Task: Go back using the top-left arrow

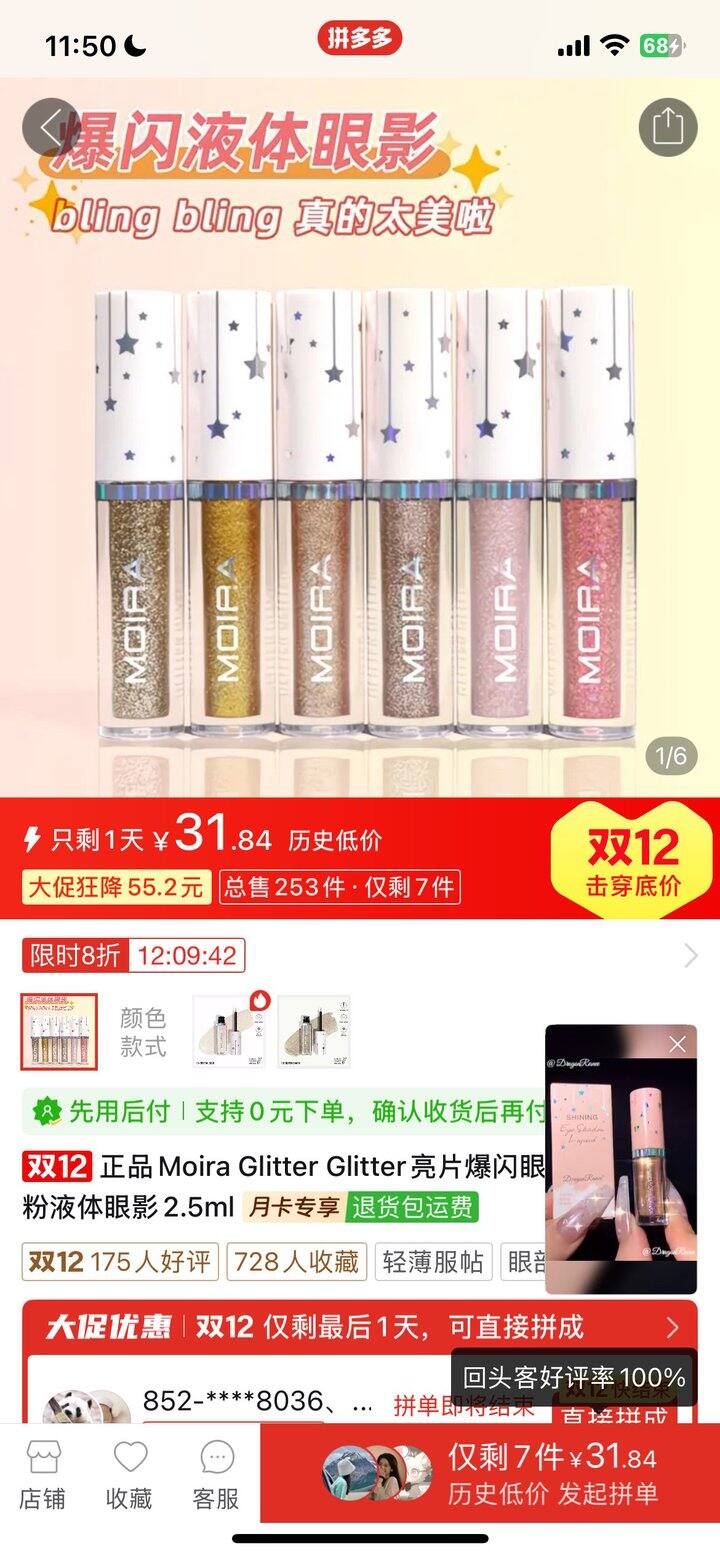Action: pyautogui.click(x=50, y=126)
